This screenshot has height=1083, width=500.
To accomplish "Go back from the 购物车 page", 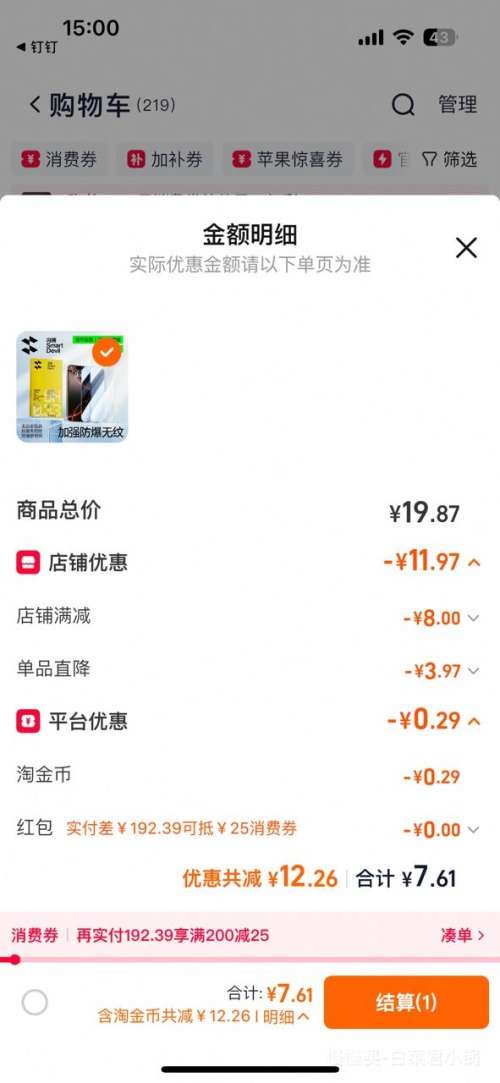I will click(35, 105).
